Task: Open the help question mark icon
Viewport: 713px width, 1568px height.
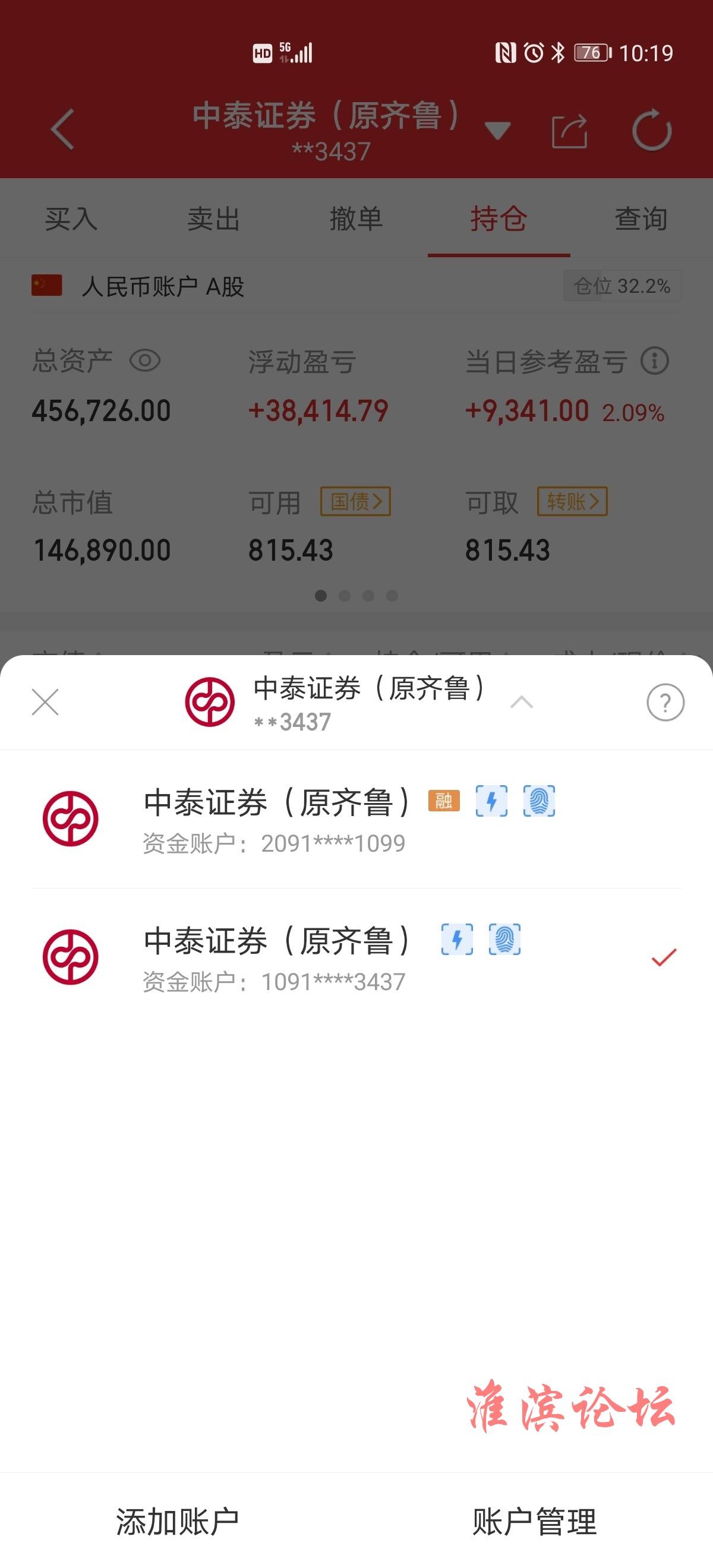Action: click(x=665, y=703)
